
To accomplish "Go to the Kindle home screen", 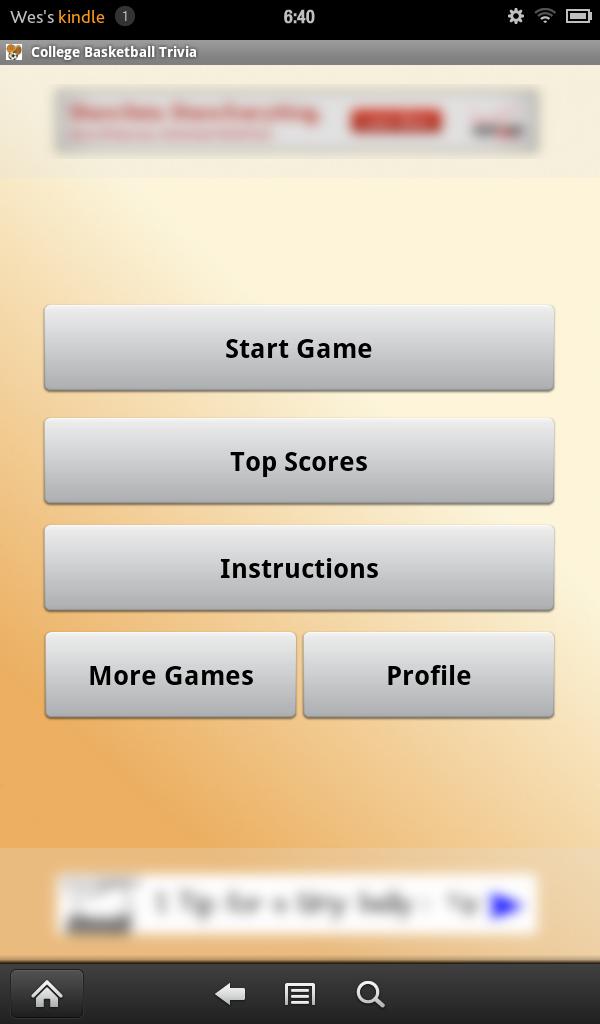I will tap(47, 993).
